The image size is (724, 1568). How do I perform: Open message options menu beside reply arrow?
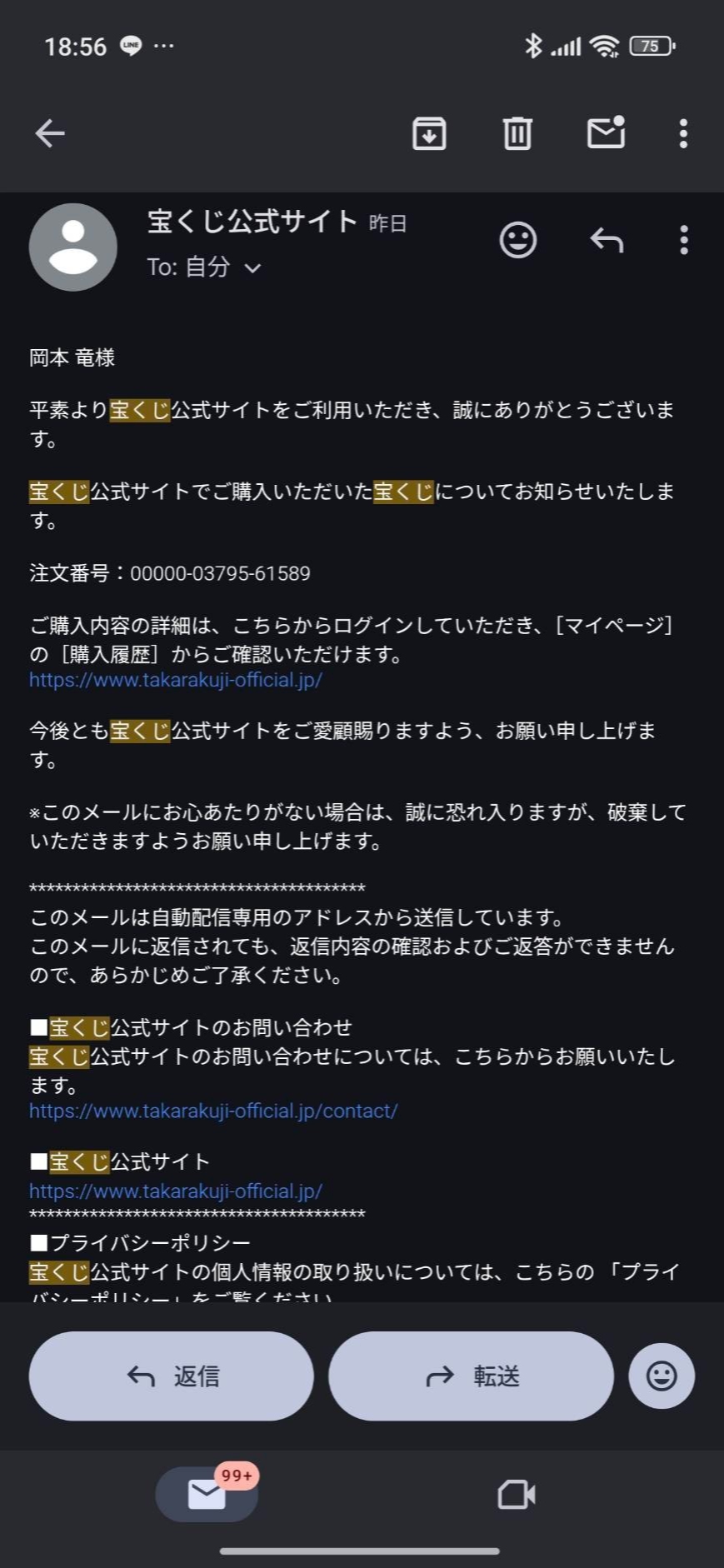(683, 241)
